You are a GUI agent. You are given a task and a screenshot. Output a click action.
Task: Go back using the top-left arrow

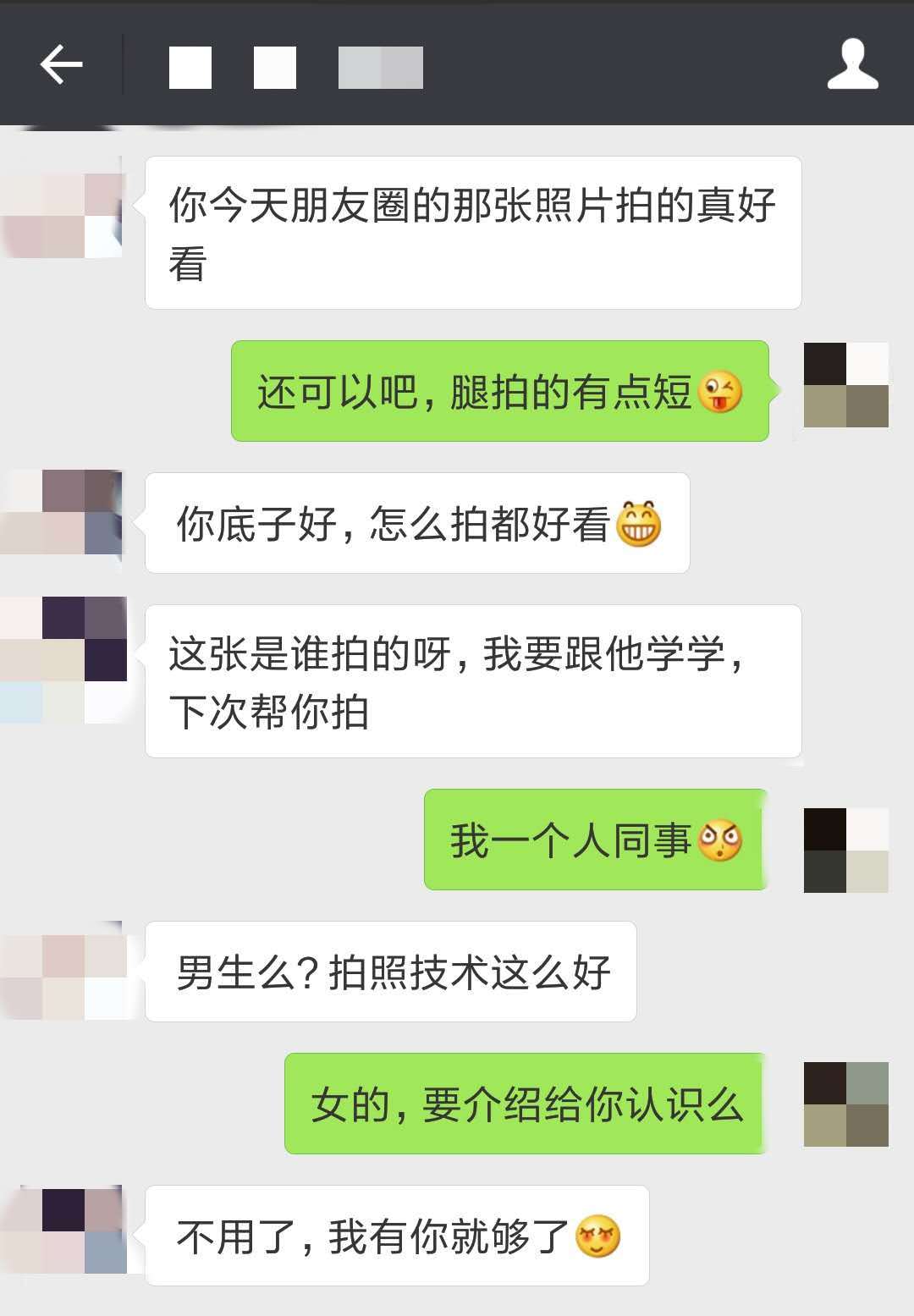61,64
